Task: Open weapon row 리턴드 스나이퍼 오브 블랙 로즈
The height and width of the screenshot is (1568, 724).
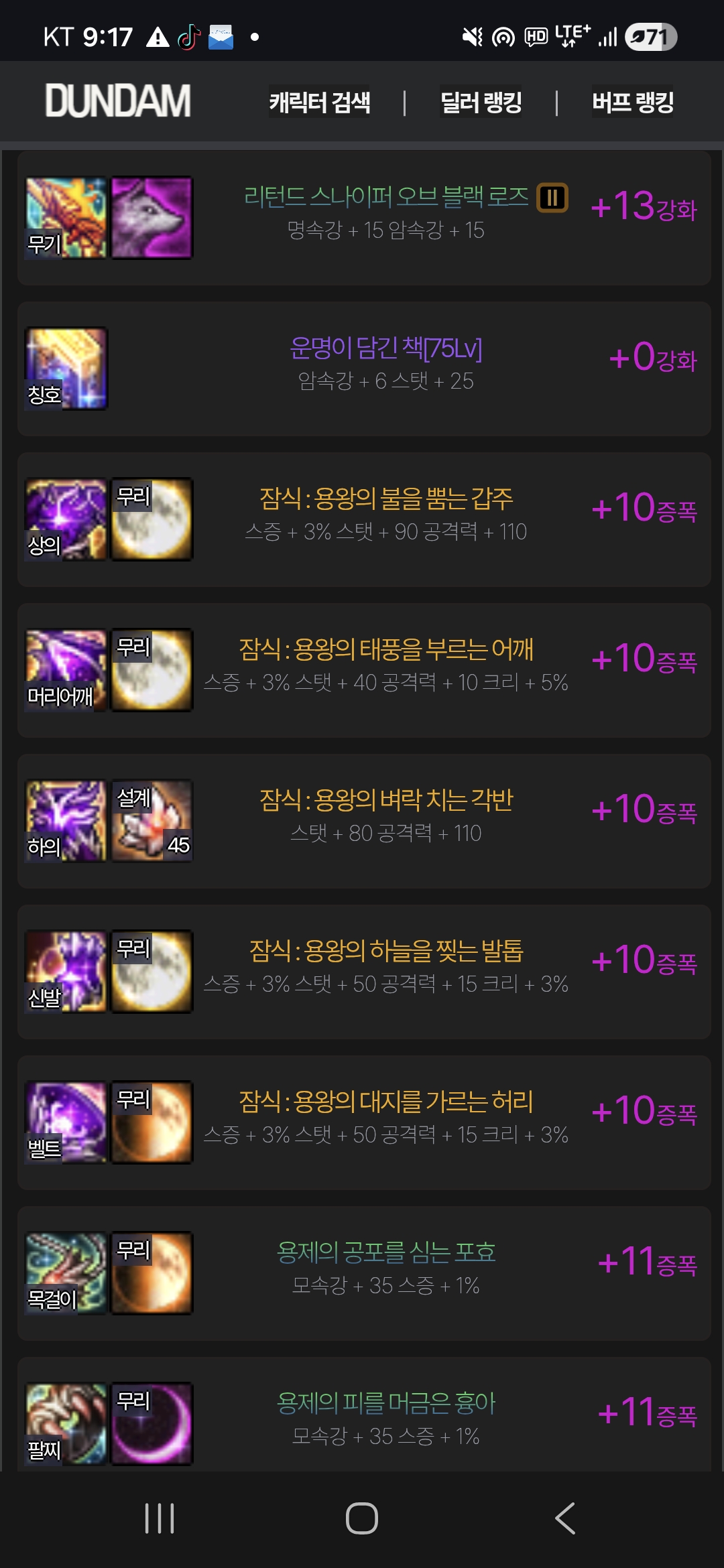Action: coord(386,198)
